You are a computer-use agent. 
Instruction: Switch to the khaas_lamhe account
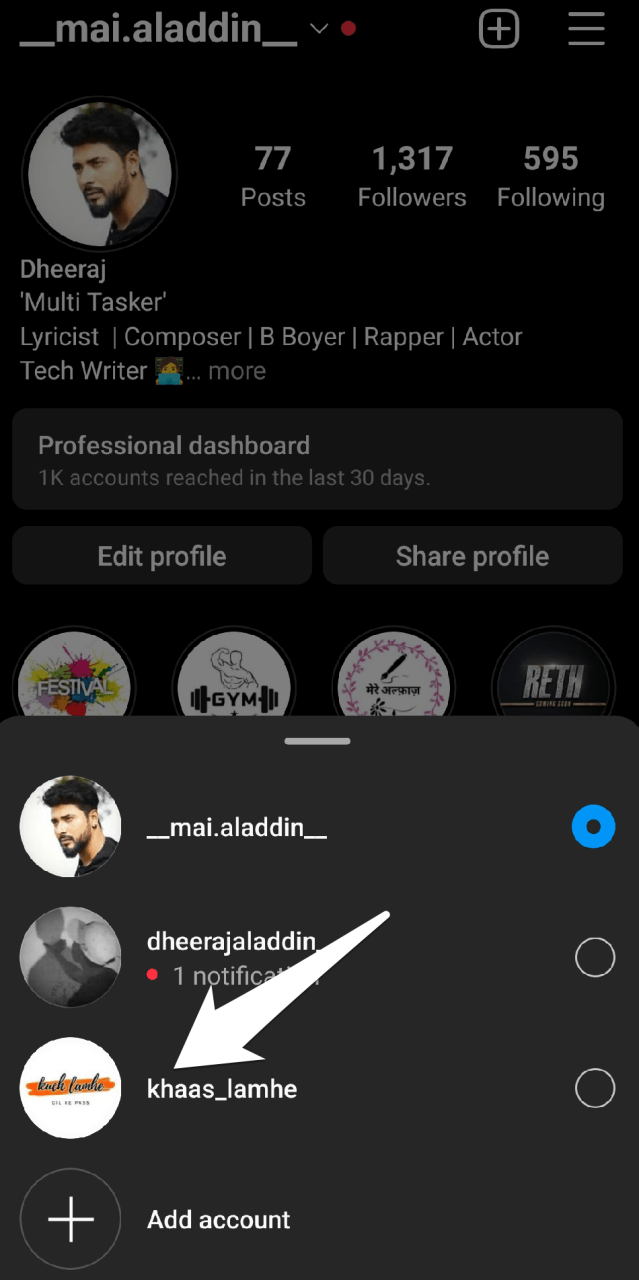coord(222,1088)
